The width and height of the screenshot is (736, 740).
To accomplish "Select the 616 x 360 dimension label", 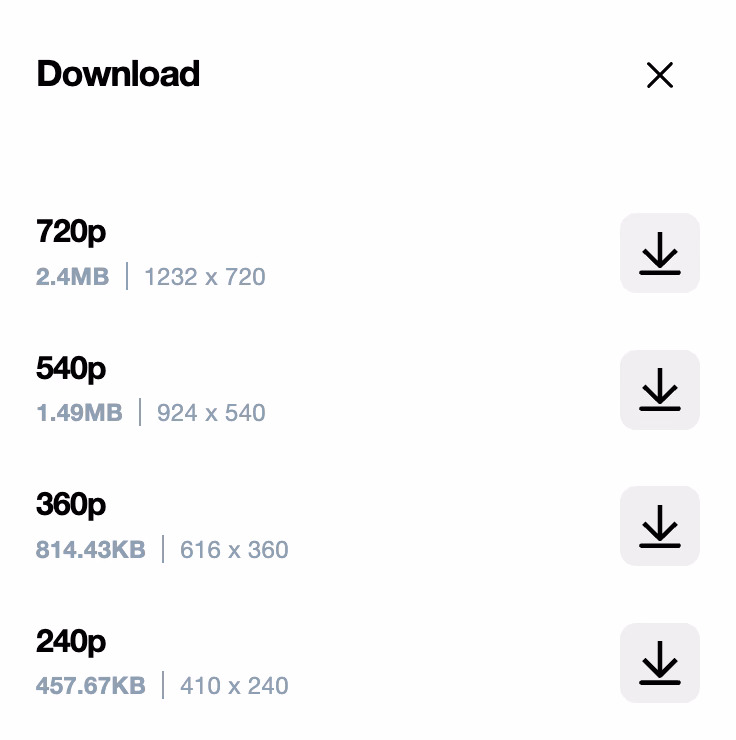I will click(x=233, y=550).
